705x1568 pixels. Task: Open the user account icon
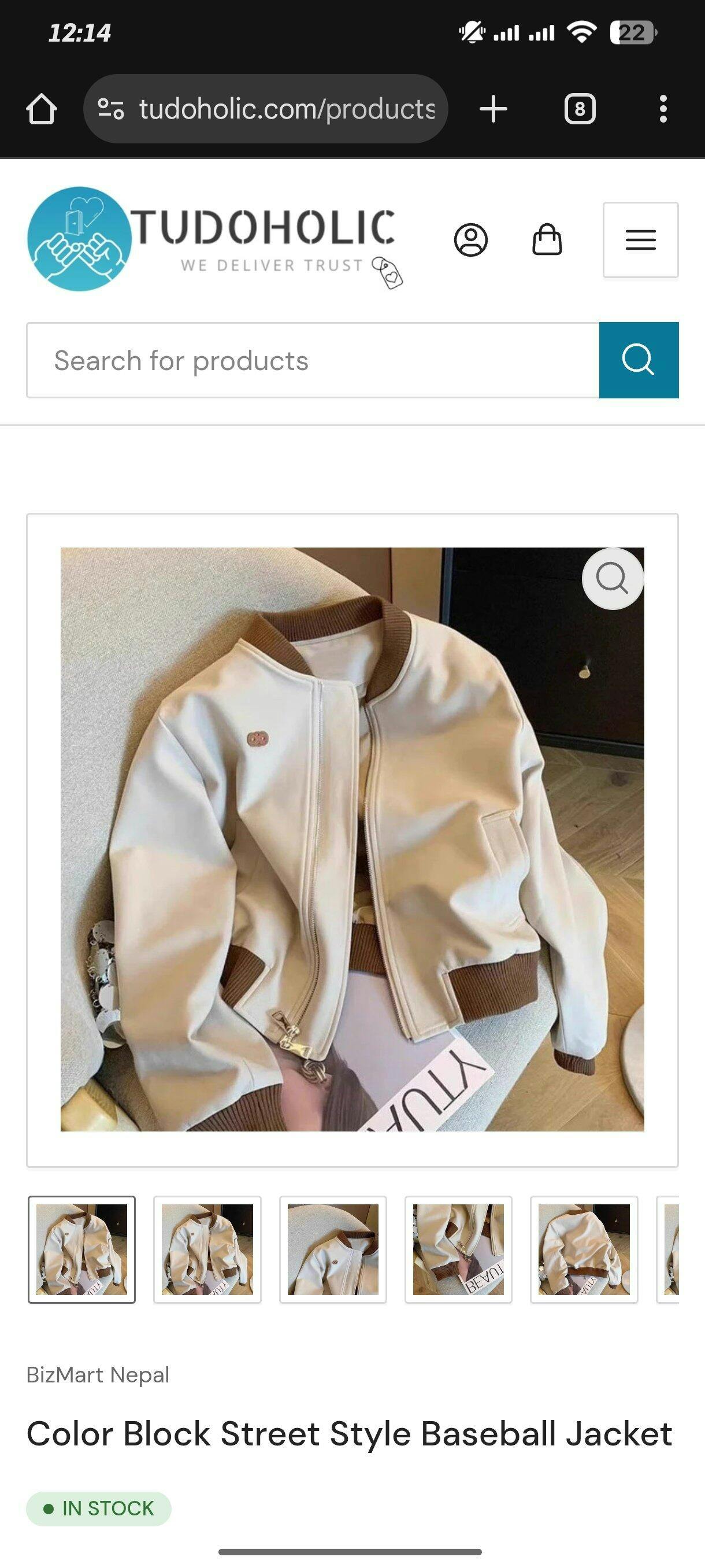(471, 240)
